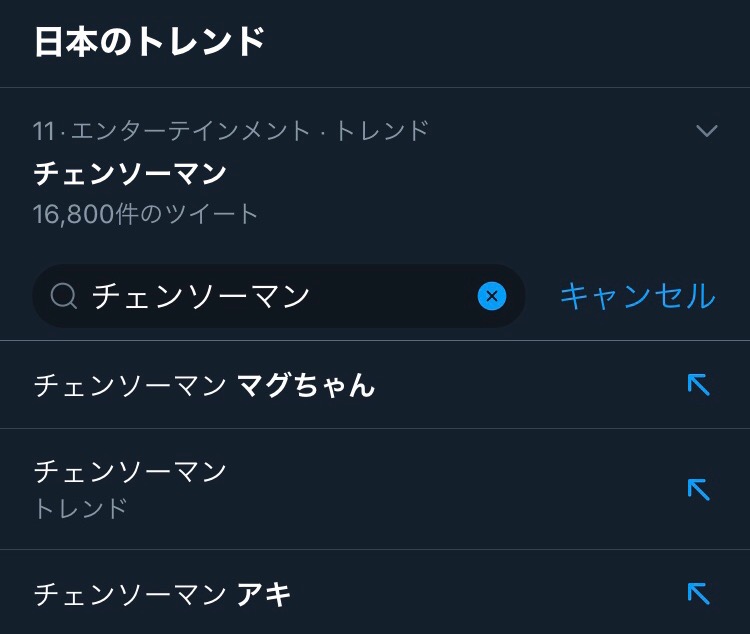The width and height of the screenshot is (750, 634).
Task: Expand the chevron menu on the trend
Action: 706,131
